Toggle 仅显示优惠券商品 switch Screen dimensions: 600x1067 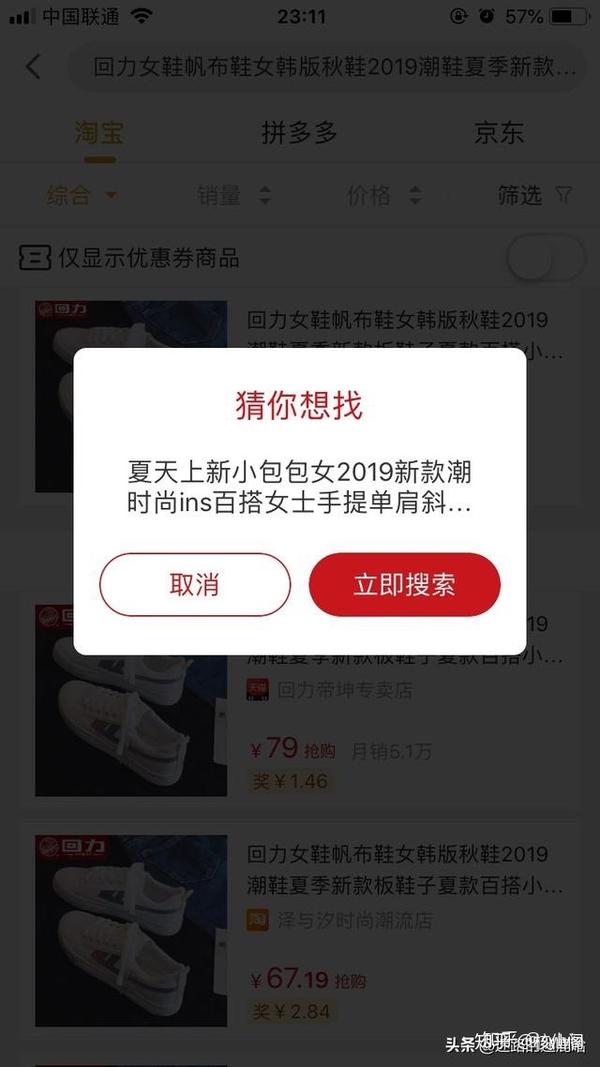point(546,259)
